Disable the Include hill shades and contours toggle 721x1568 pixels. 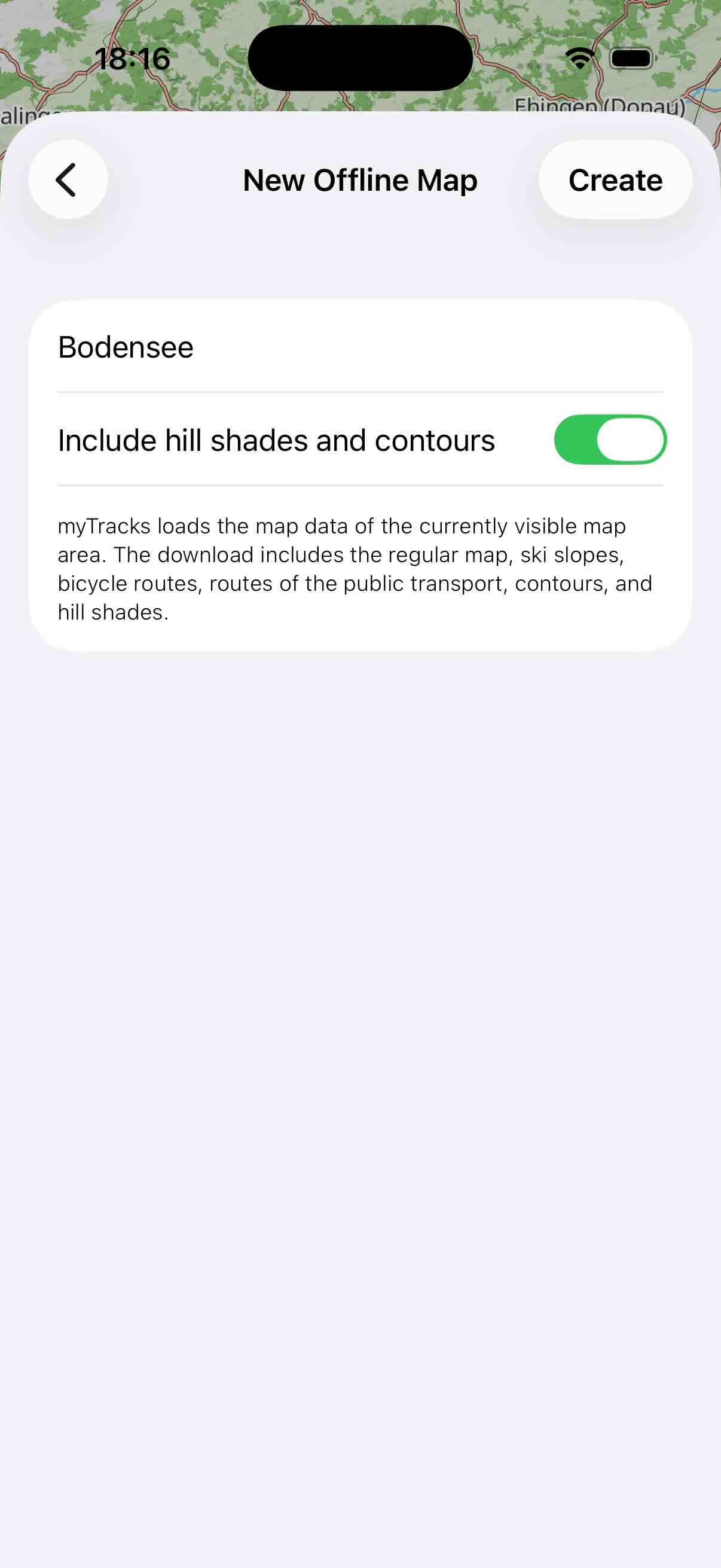tap(611, 440)
